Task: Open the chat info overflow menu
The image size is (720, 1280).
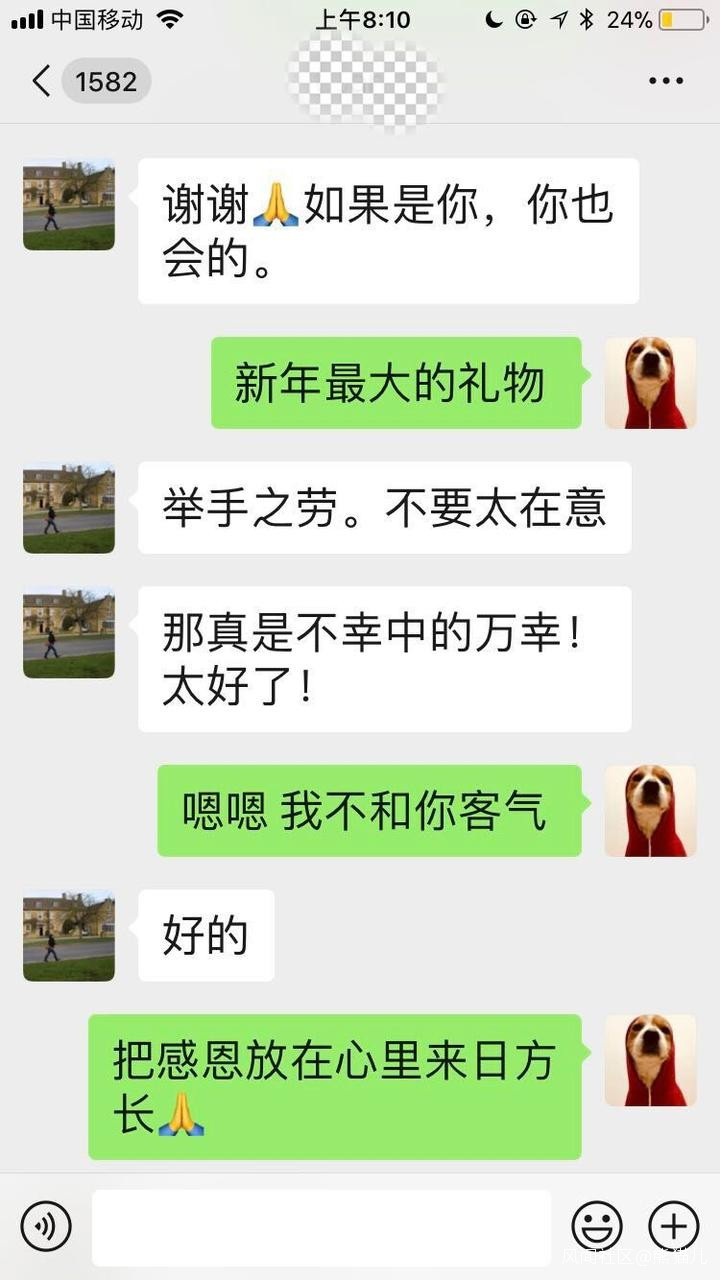Action: (665, 81)
